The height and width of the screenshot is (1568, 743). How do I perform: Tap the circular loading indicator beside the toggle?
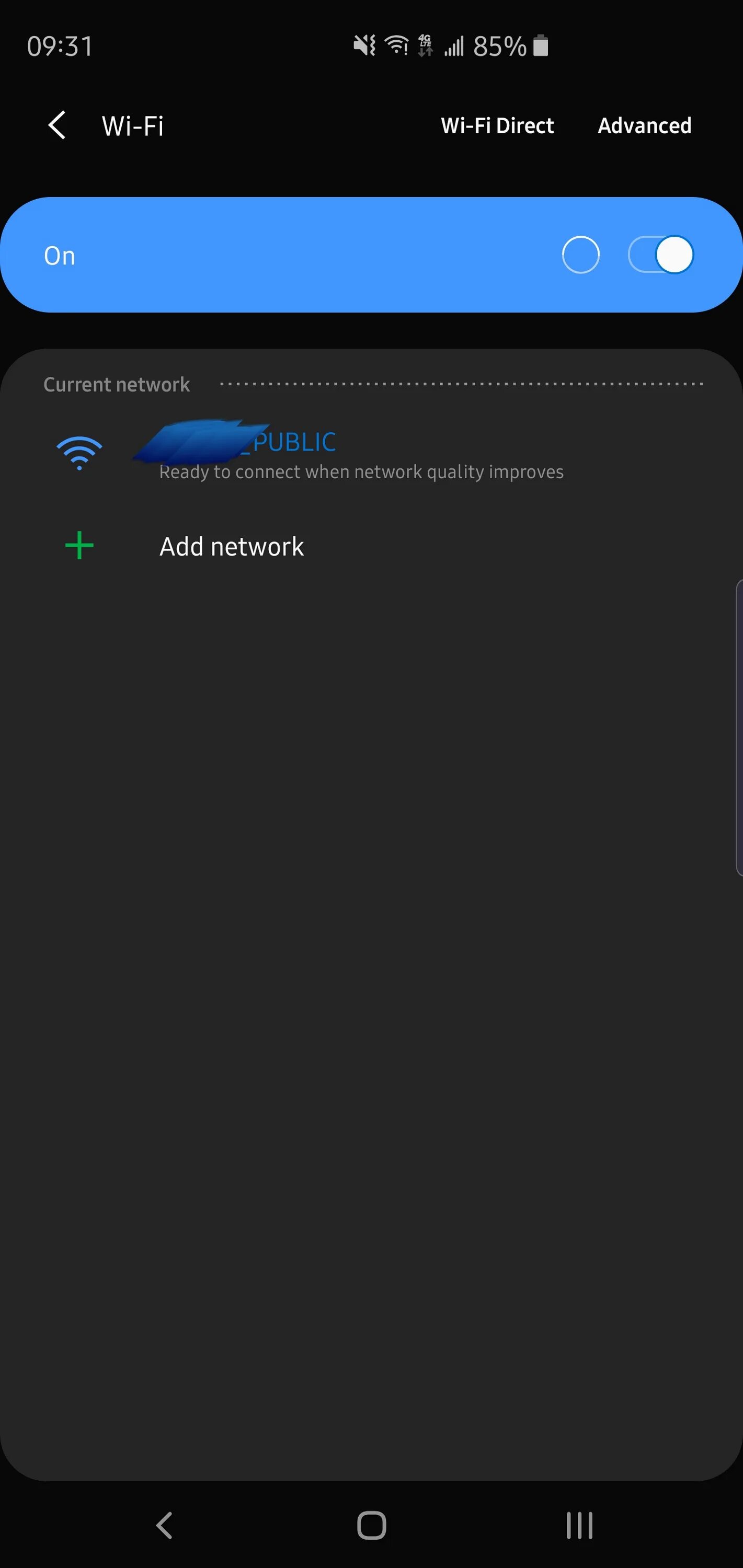pyautogui.click(x=580, y=254)
